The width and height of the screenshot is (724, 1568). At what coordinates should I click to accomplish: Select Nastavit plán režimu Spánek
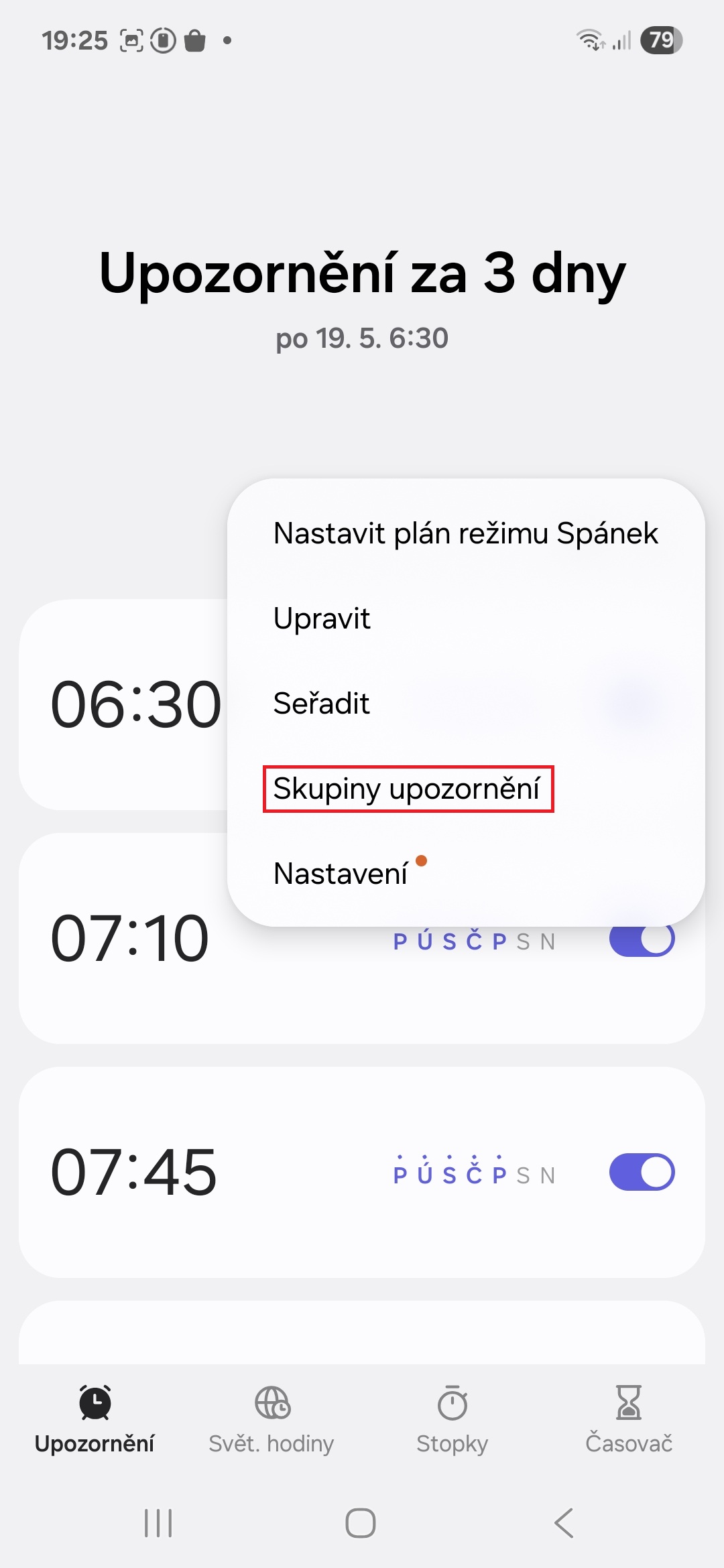[466, 534]
